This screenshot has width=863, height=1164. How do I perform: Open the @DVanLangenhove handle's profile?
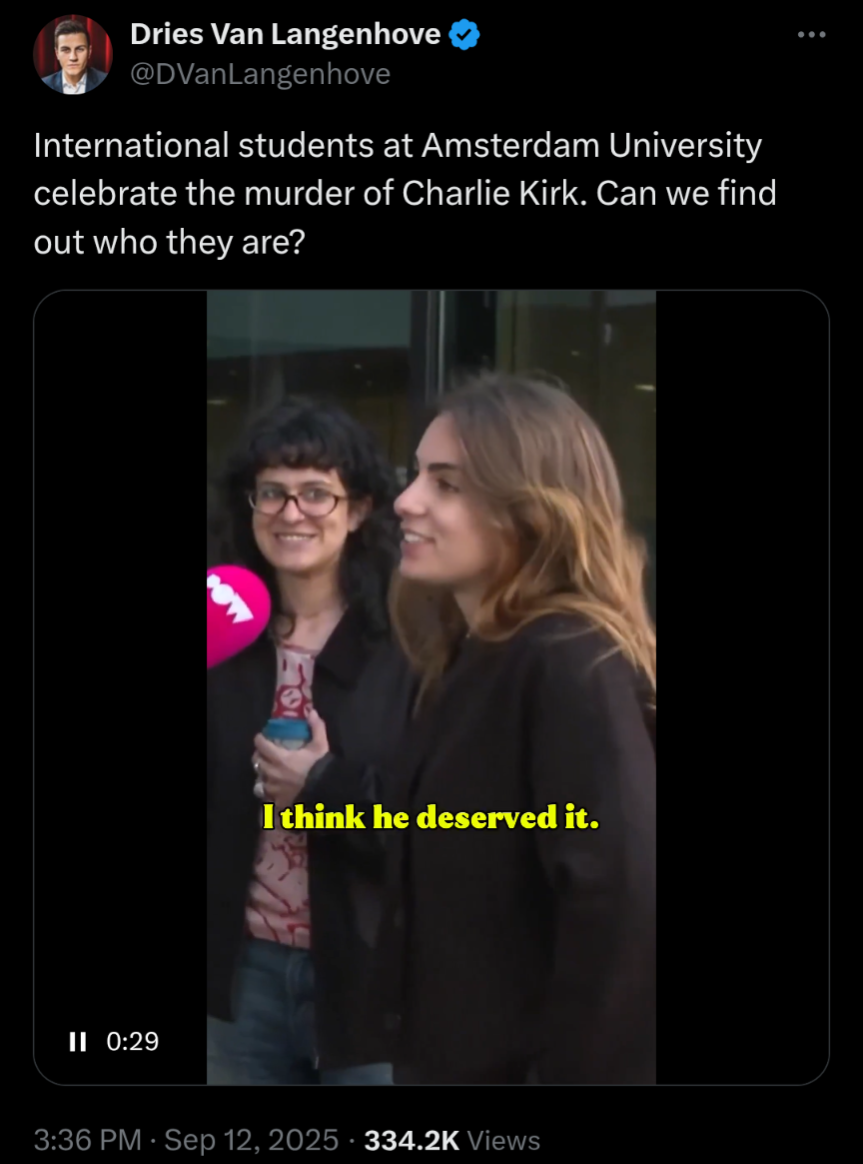pyautogui.click(x=260, y=74)
